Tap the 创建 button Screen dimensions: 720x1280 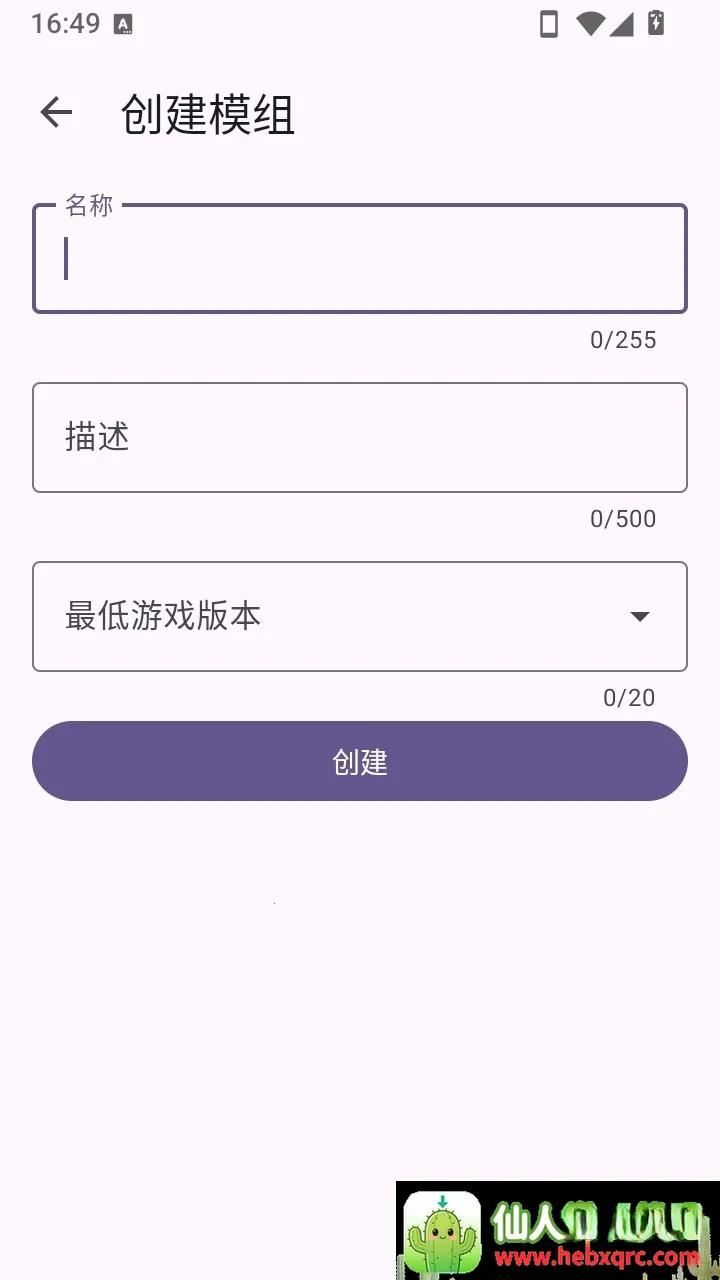(360, 761)
